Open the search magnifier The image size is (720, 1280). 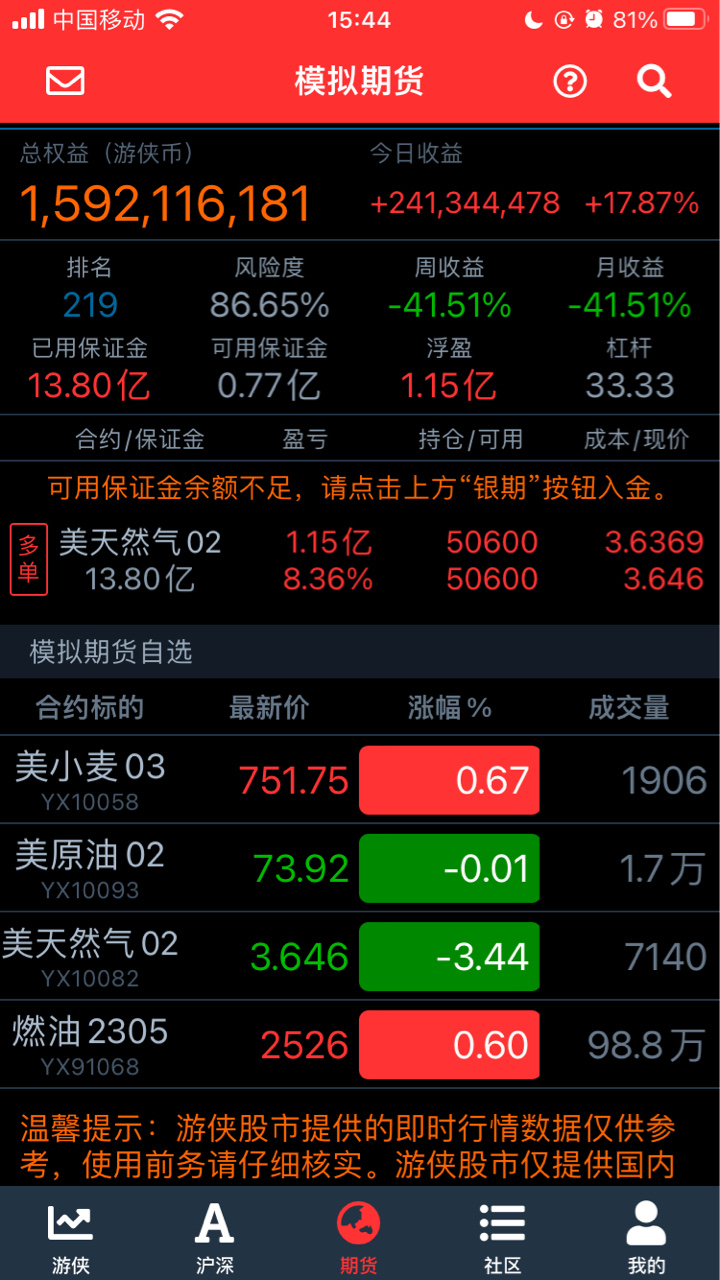pos(654,81)
